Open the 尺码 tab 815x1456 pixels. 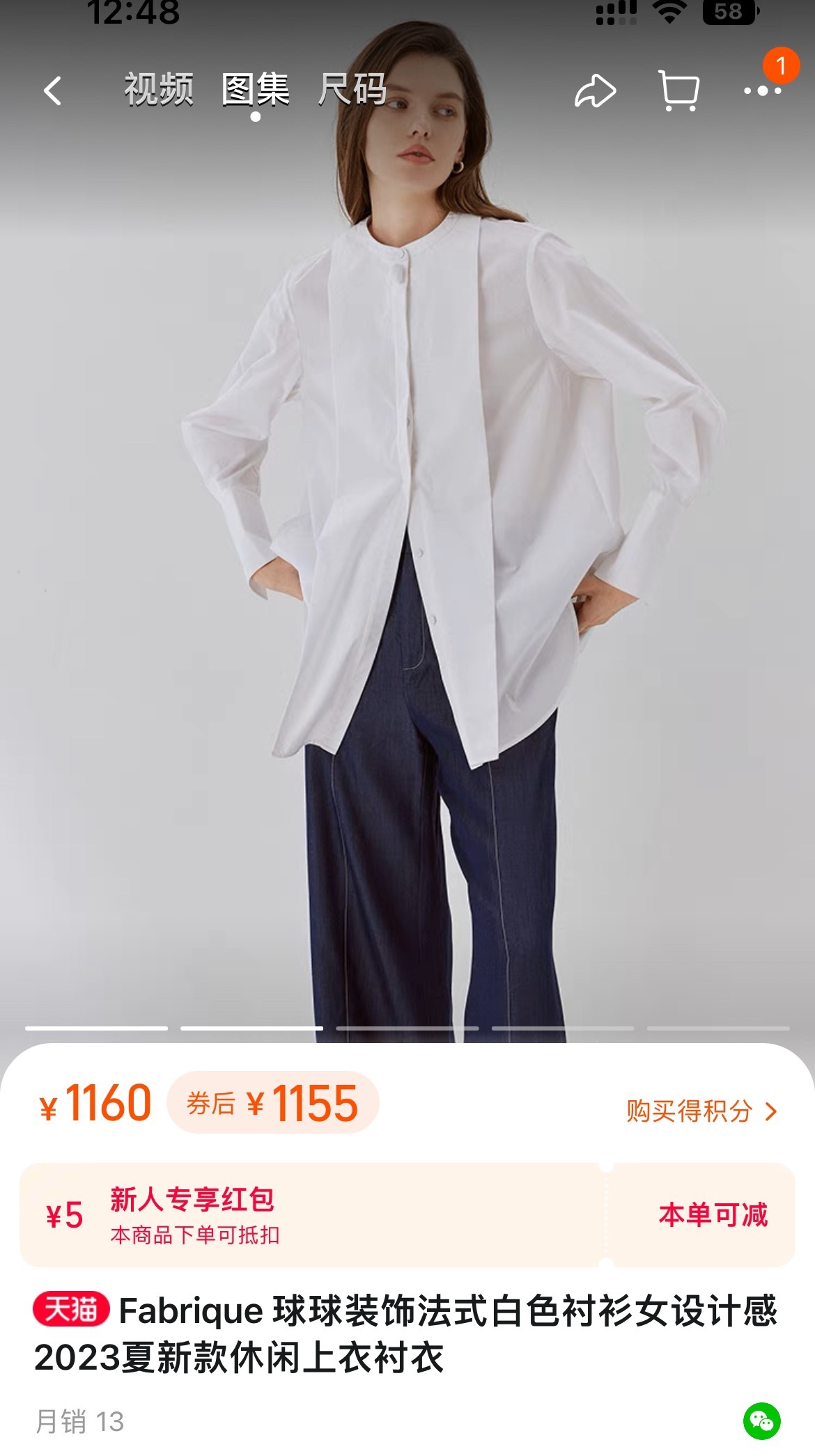(352, 90)
